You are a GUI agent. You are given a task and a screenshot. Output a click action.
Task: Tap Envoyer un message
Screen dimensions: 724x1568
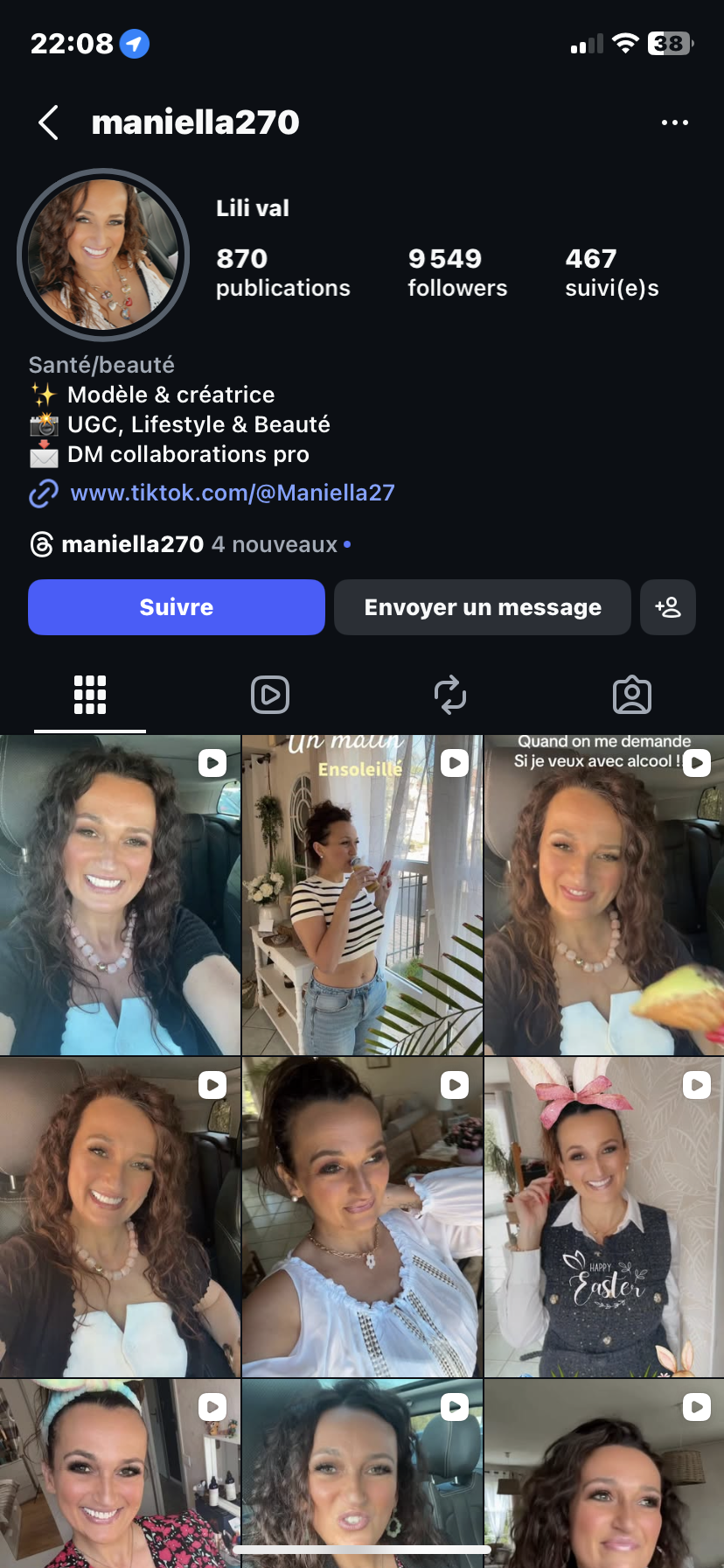pos(482,607)
